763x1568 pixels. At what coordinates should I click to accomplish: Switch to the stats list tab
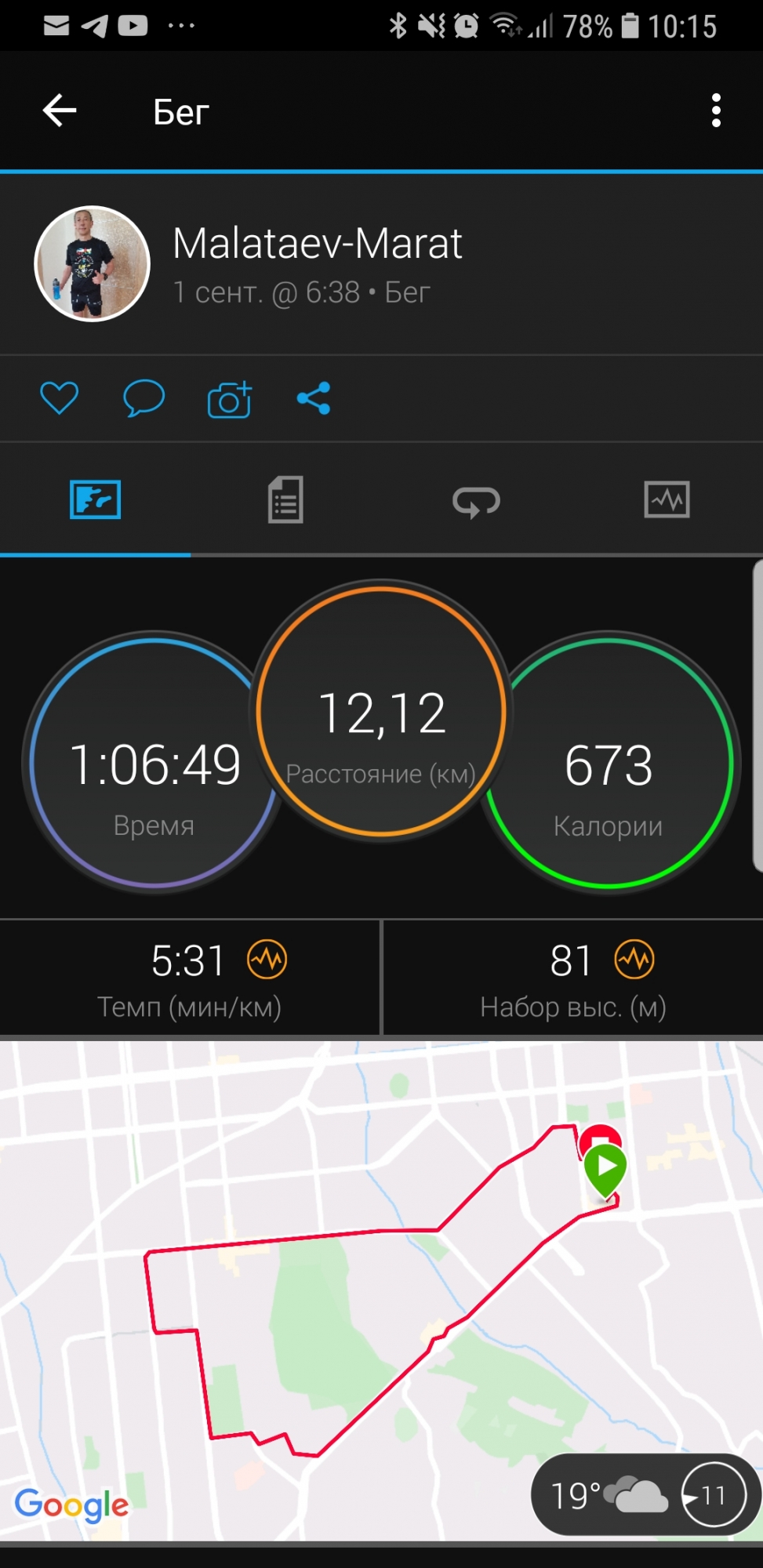[x=285, y=499]
